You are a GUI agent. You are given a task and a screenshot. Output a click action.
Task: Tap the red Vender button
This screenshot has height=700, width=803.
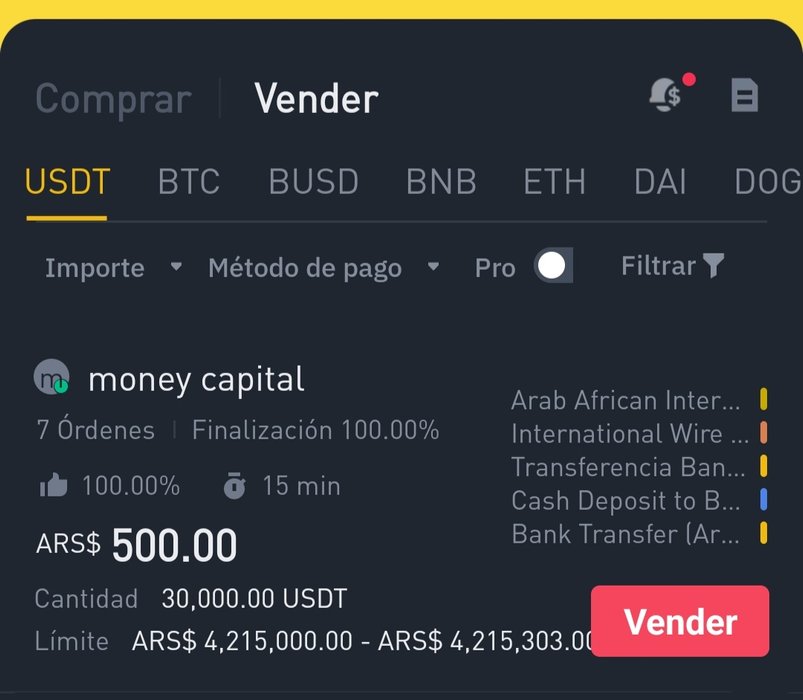[680, 622]
